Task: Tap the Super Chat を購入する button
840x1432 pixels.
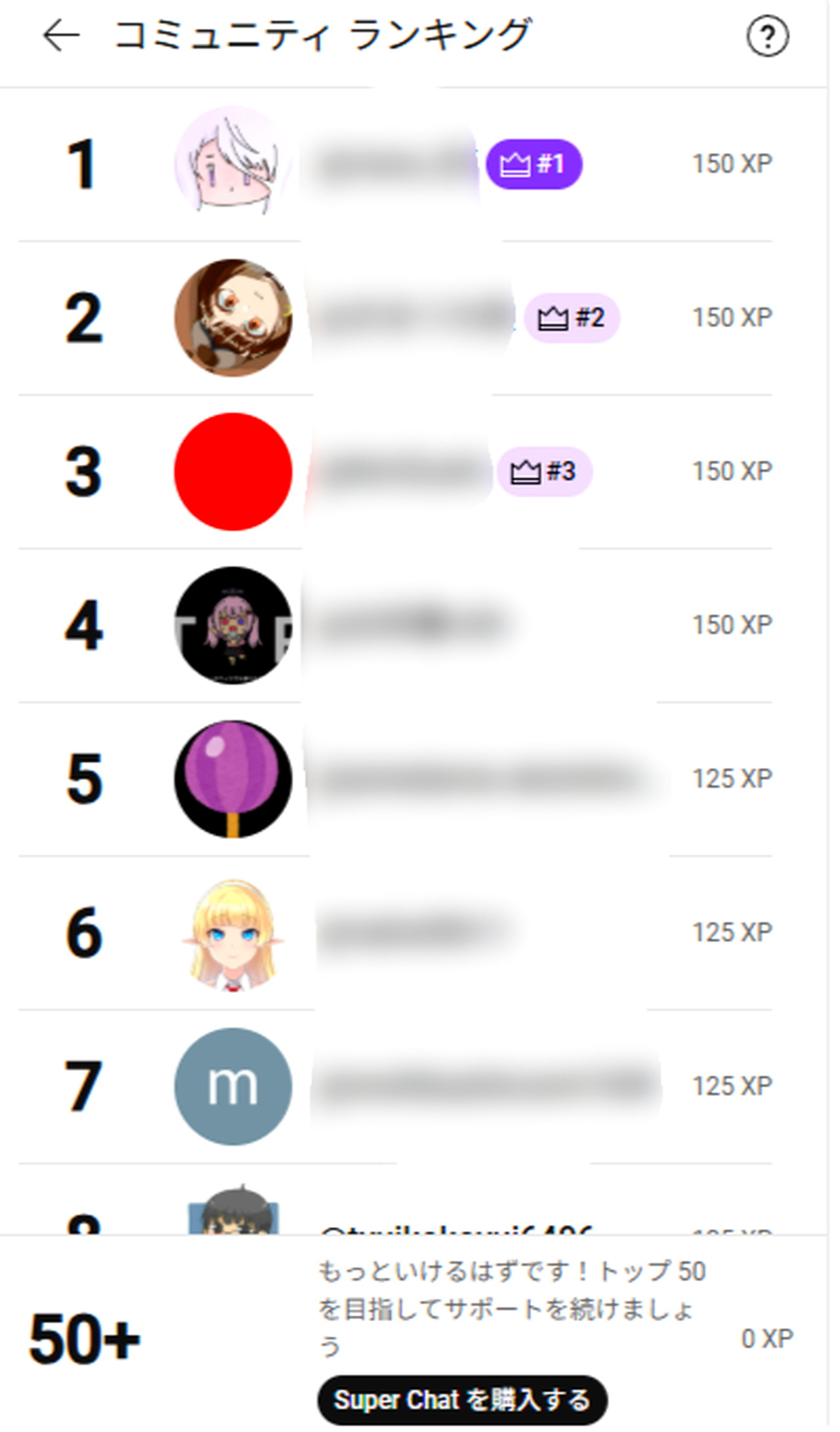Action: point(462,1400)
